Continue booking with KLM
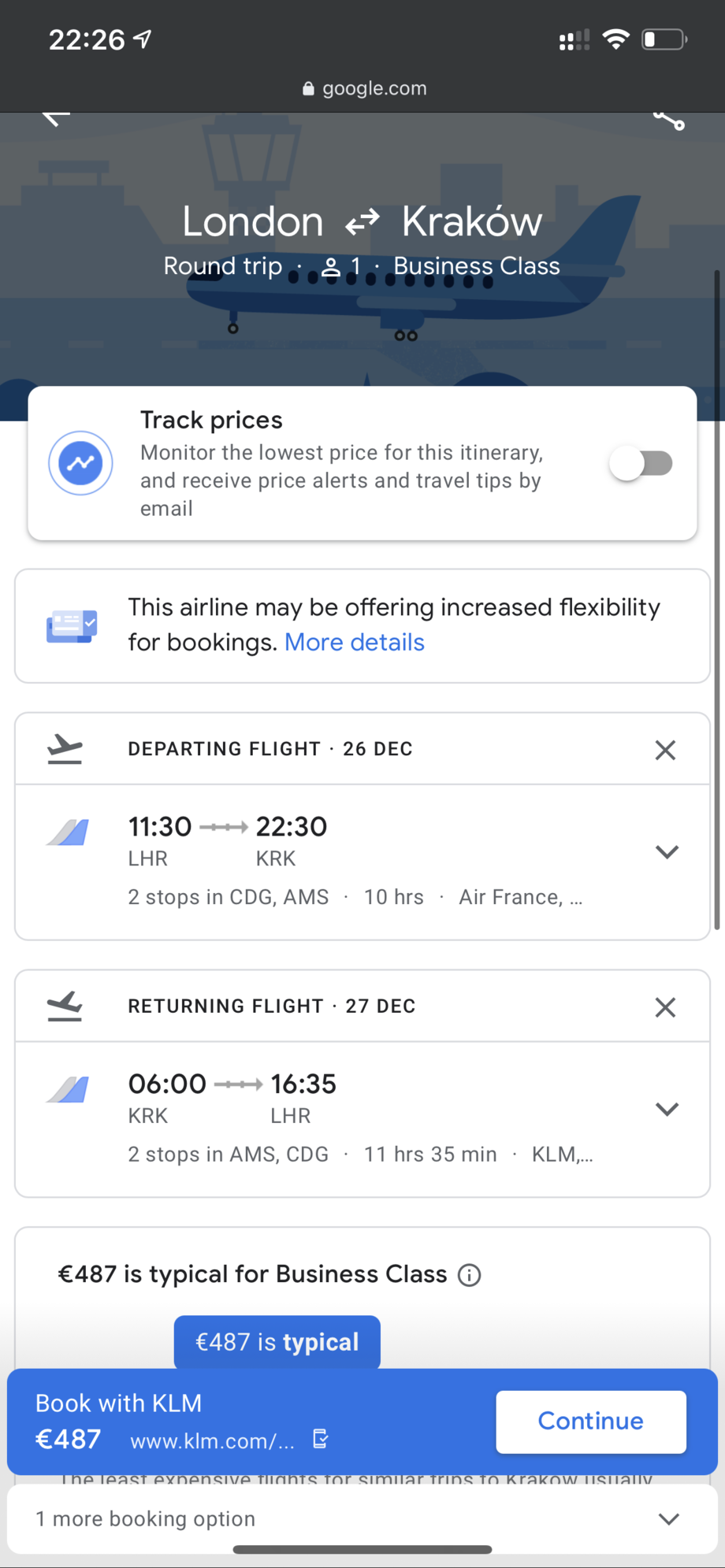The height and width of the screenshot is (1568, 725). 590,1422
